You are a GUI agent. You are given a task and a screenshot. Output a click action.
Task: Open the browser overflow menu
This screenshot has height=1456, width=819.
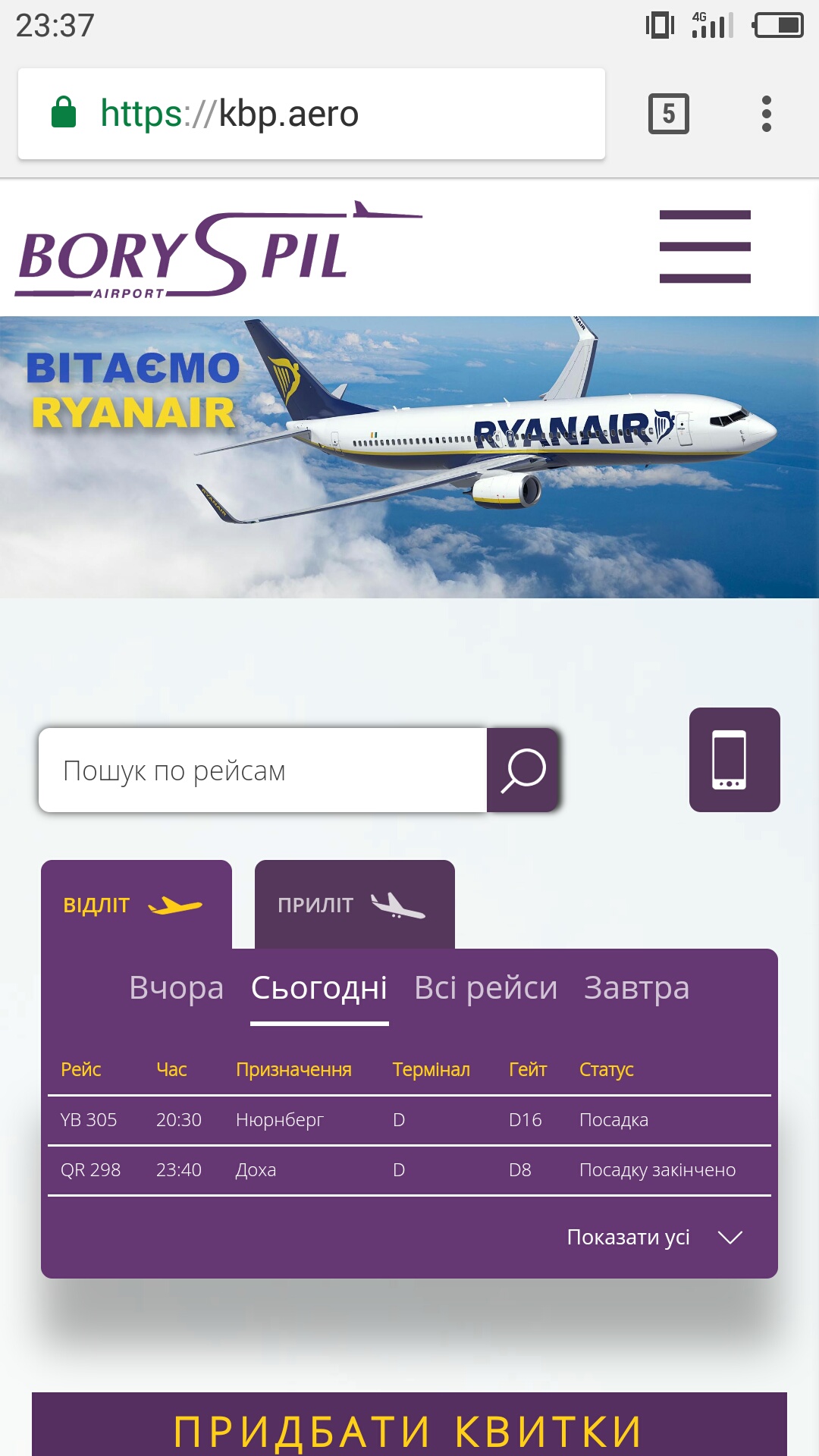click(766, 114)
